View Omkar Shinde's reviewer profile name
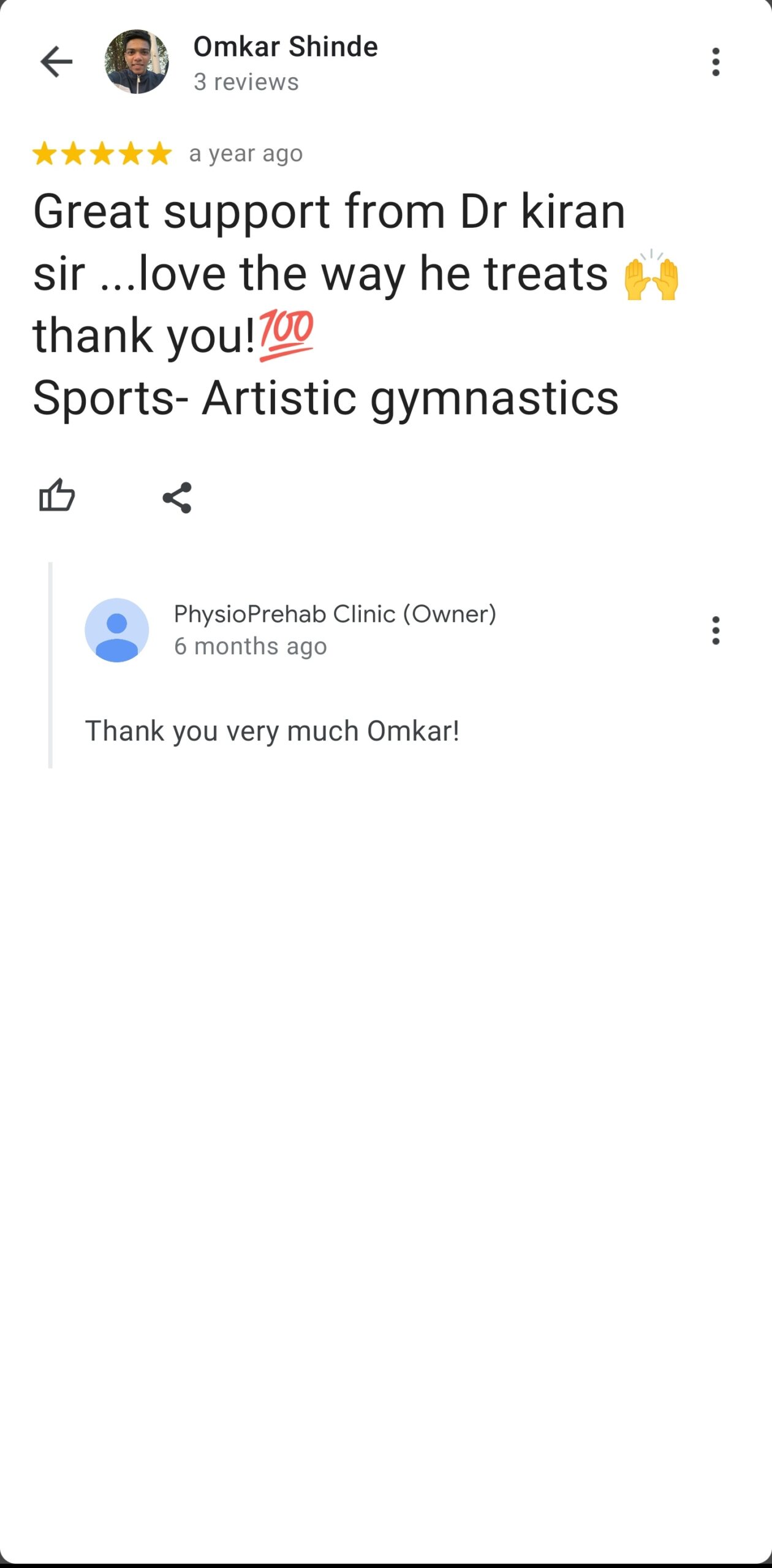 [x=286, y=47]
